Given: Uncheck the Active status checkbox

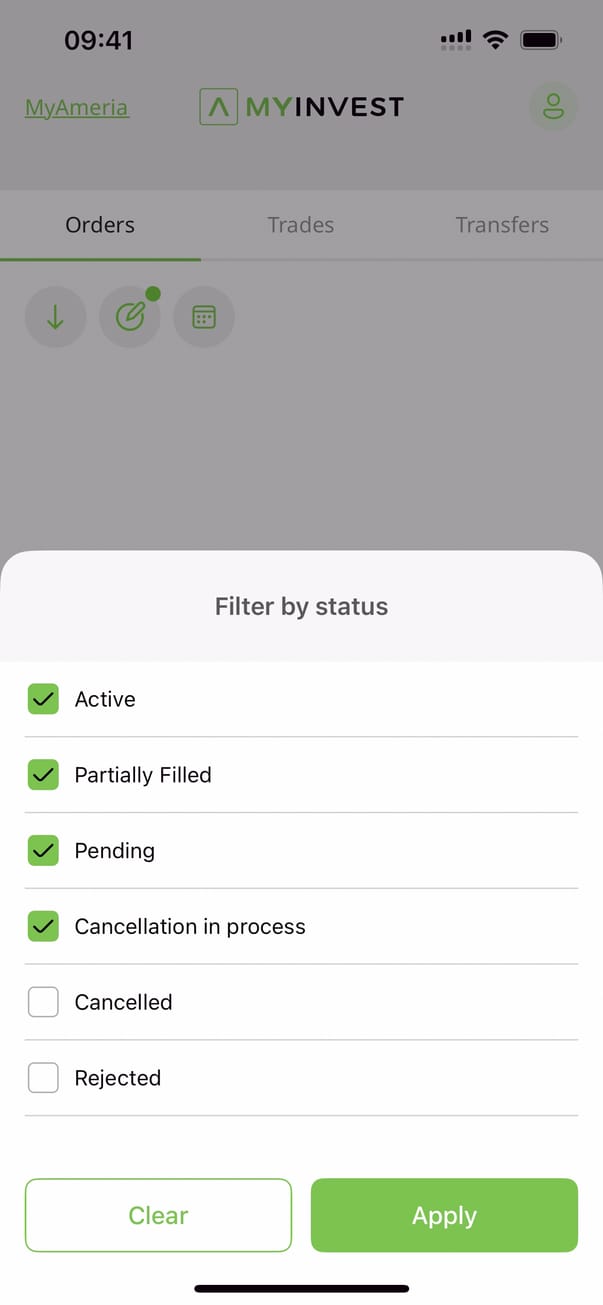Looking at the screenshot, I should pyautogui.click(x=43, y=699).
